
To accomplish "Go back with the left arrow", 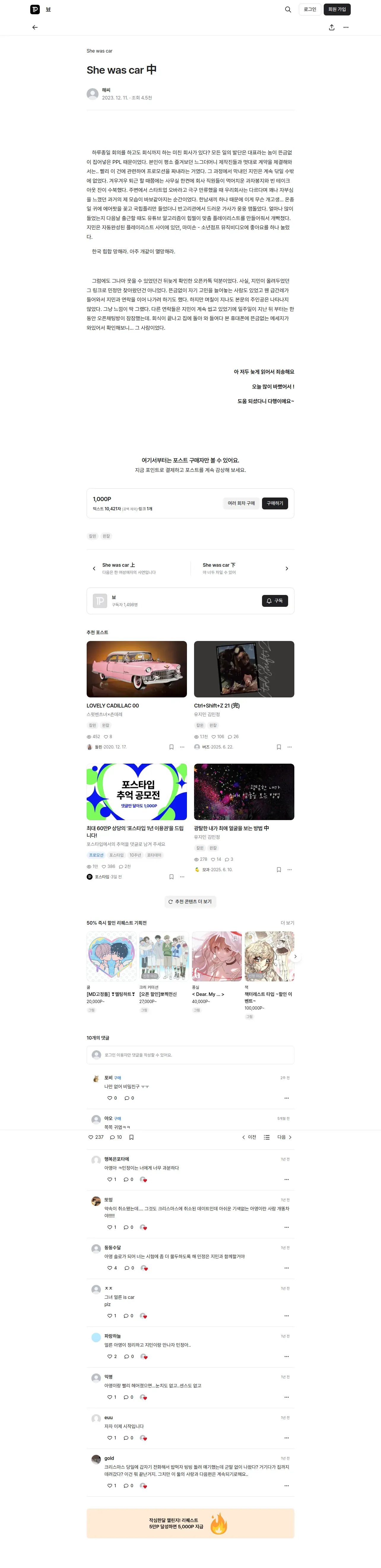I will [x=35, y=27].
